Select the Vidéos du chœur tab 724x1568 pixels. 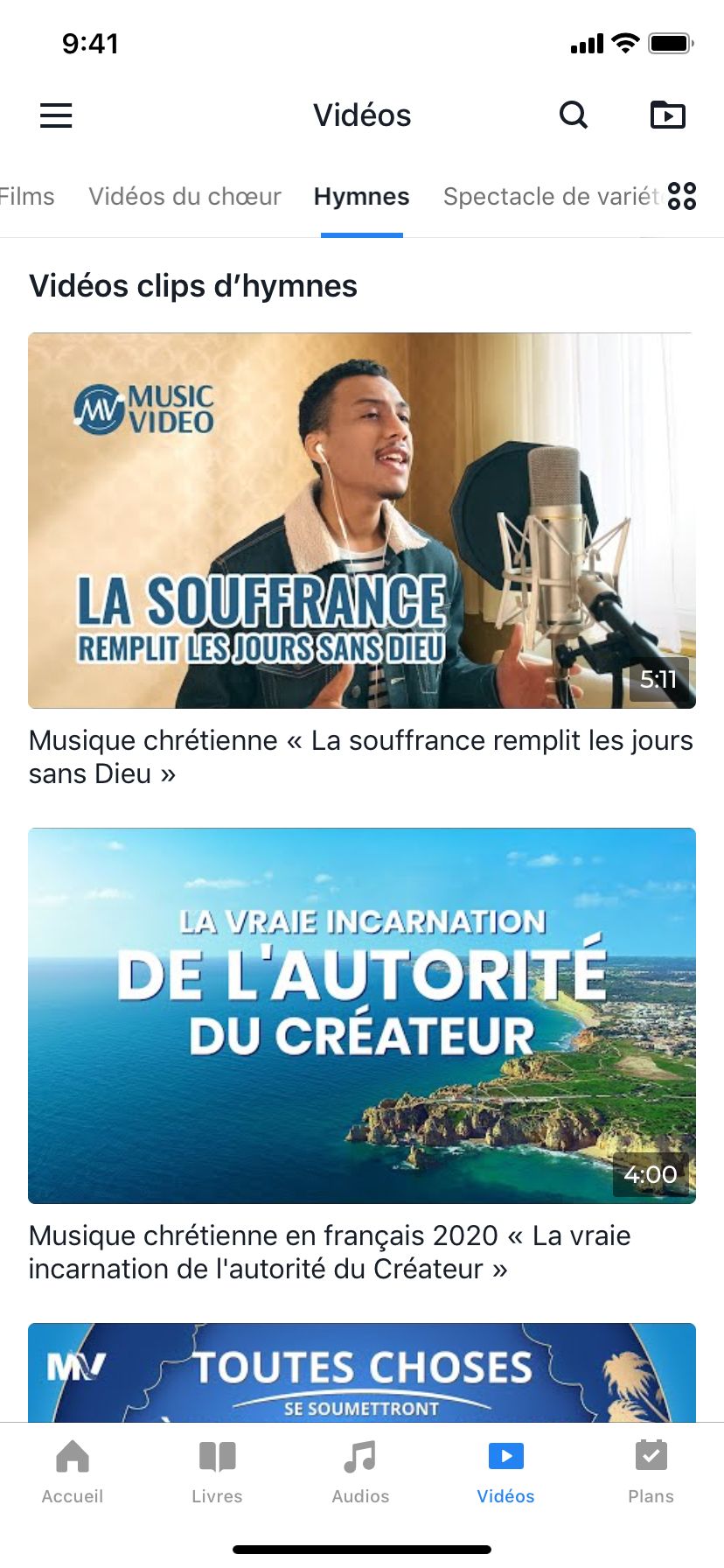[184, 197]
